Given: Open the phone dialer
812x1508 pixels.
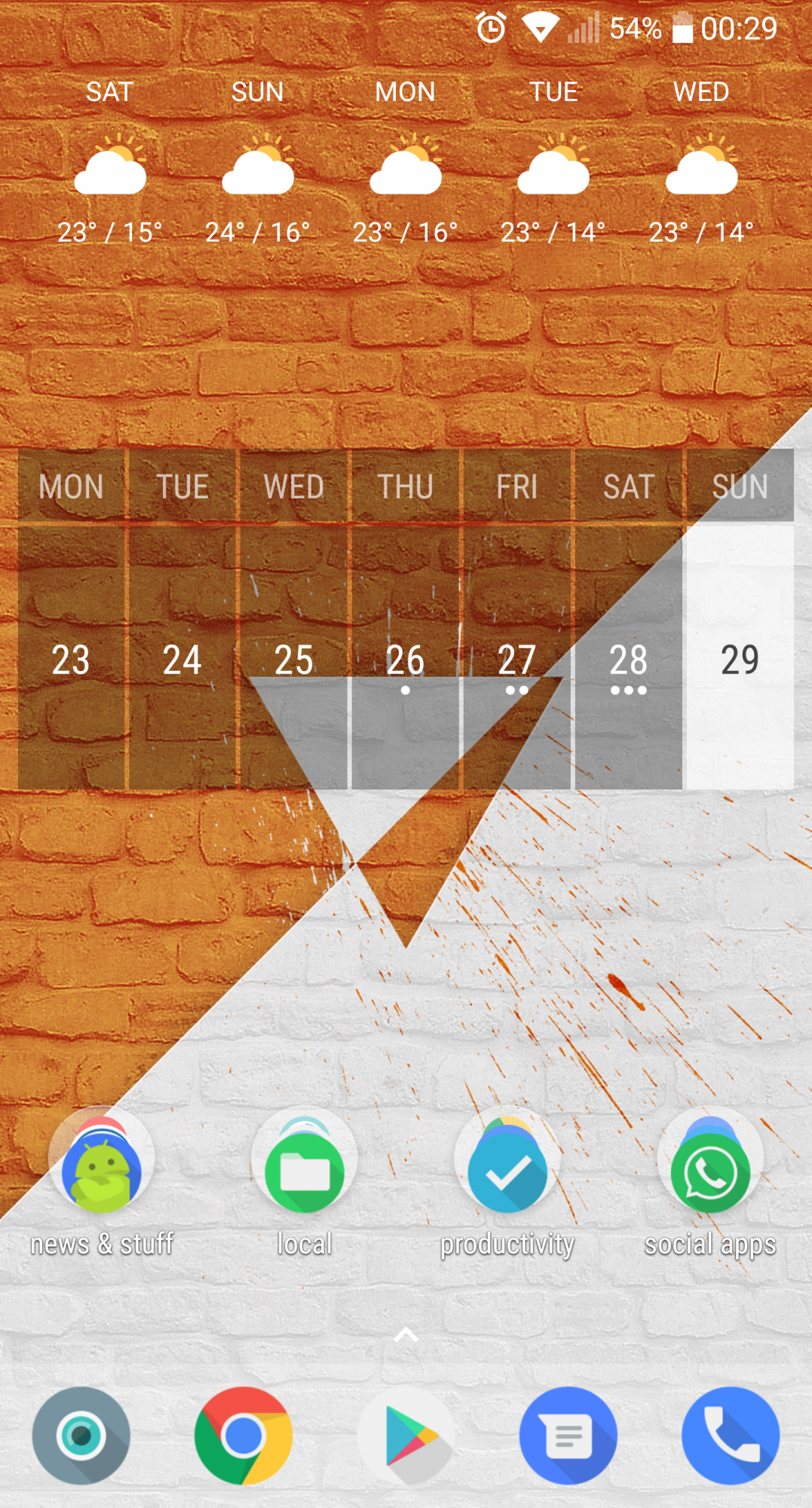Looking at the screenshot, I should click(x=731, y=1436).
